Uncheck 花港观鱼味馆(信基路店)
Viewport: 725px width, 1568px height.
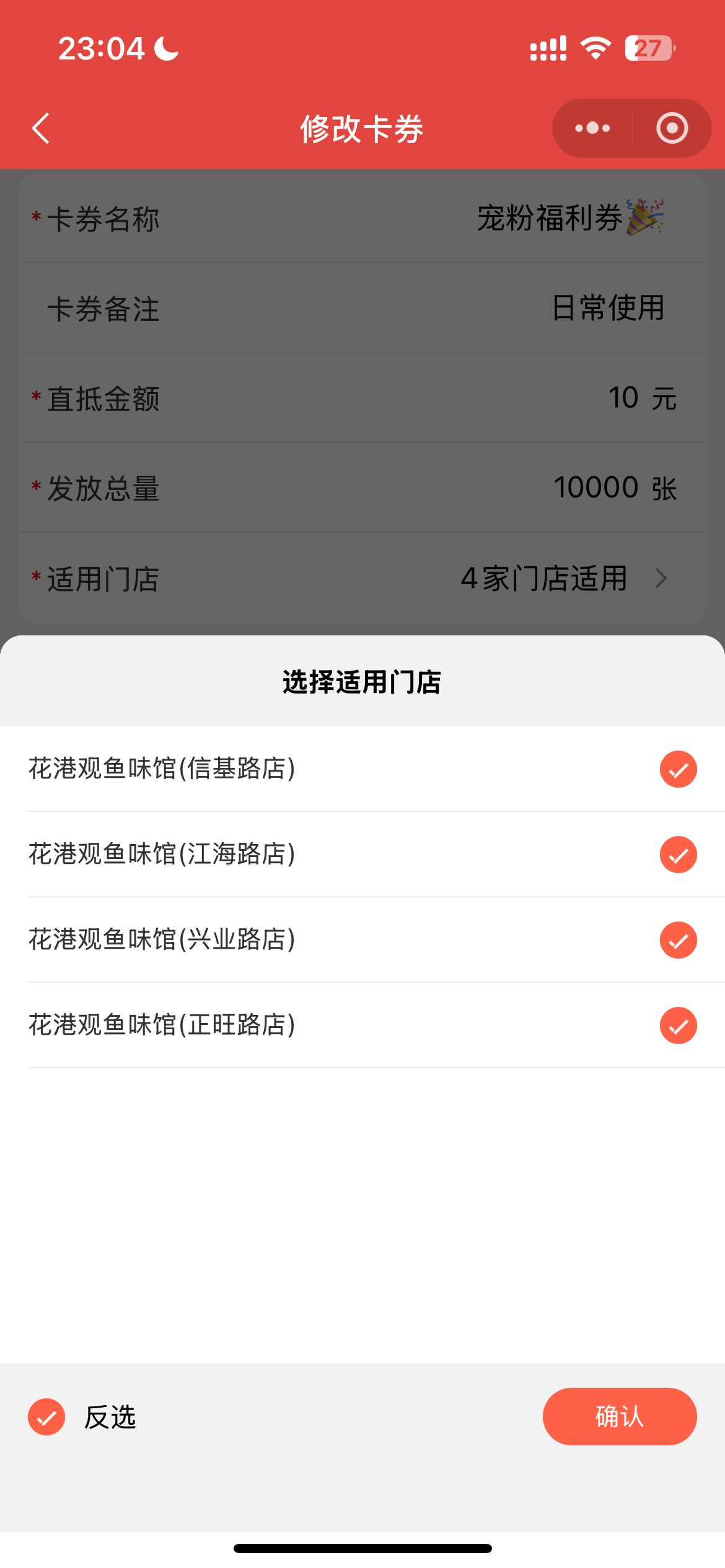click(x=678, y=769)
